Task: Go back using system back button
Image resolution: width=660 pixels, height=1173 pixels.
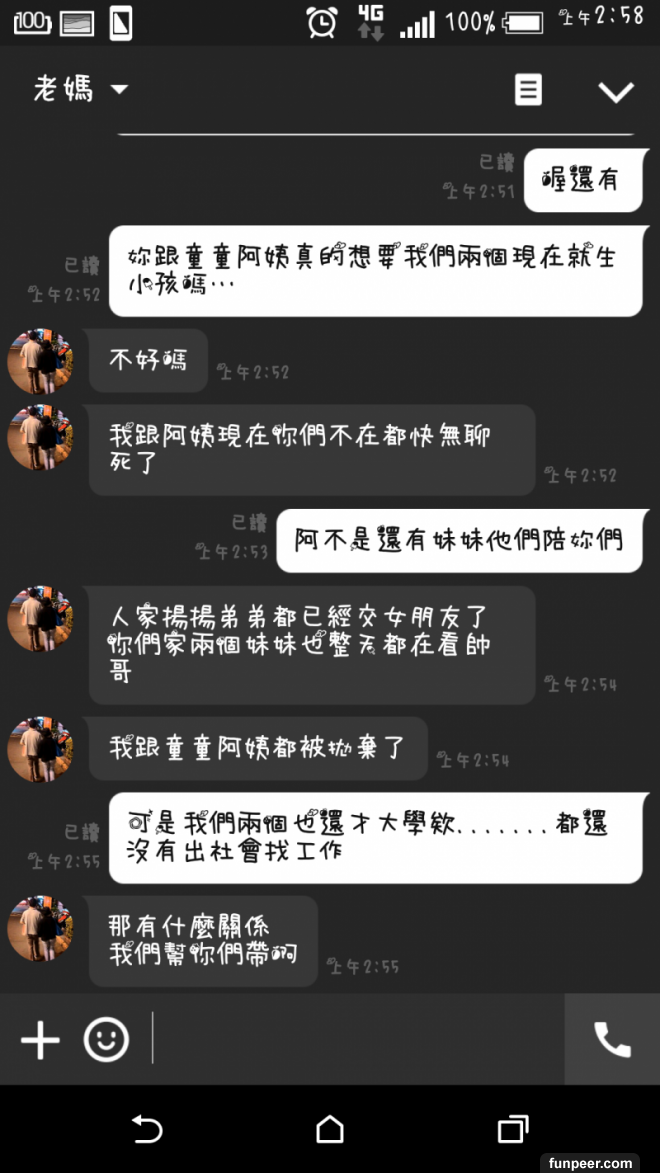Action: (x=147, y=1130)
